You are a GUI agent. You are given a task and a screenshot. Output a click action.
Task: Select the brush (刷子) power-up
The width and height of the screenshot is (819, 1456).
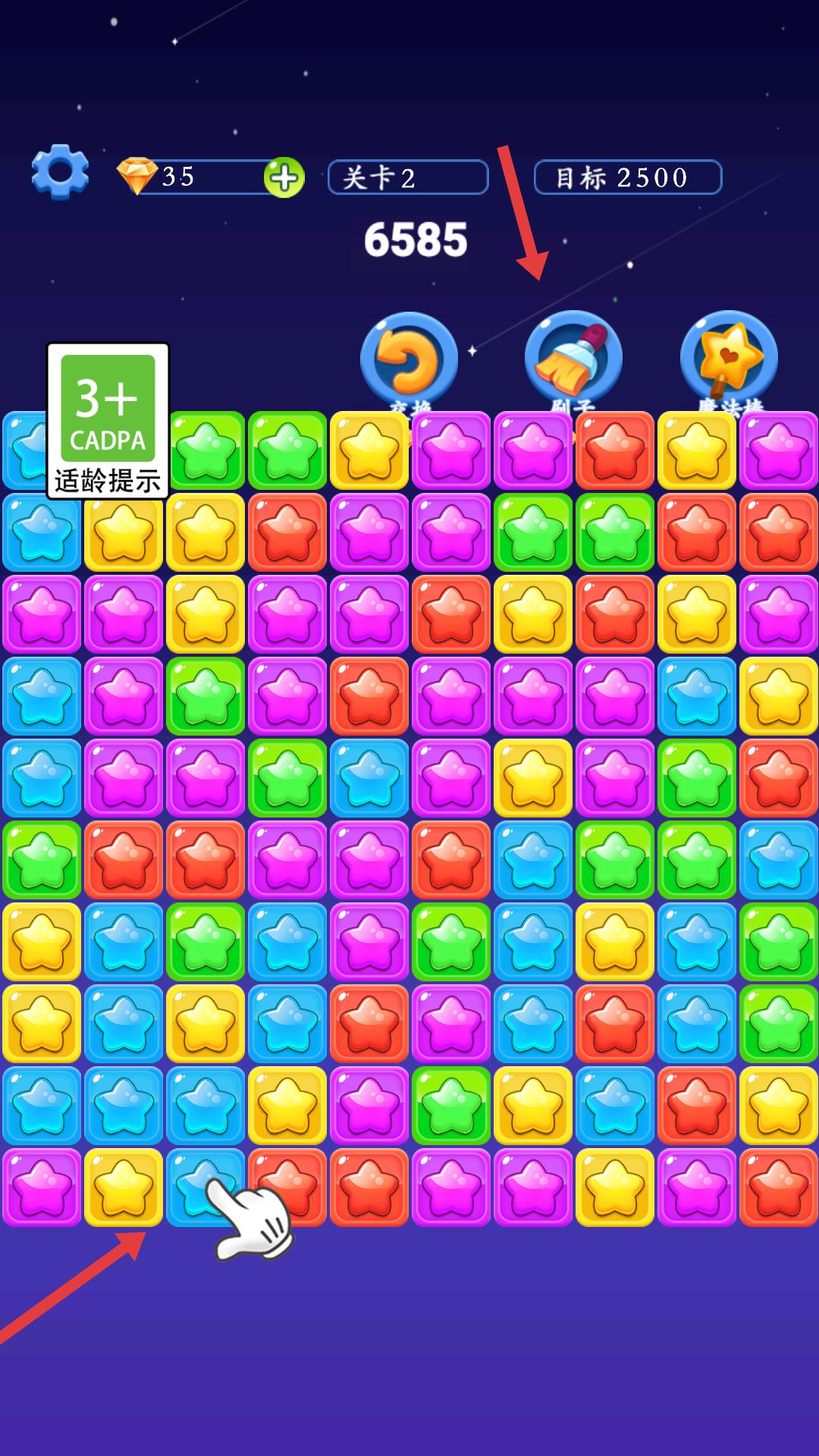pyautogui.click(x=573, y=358)
